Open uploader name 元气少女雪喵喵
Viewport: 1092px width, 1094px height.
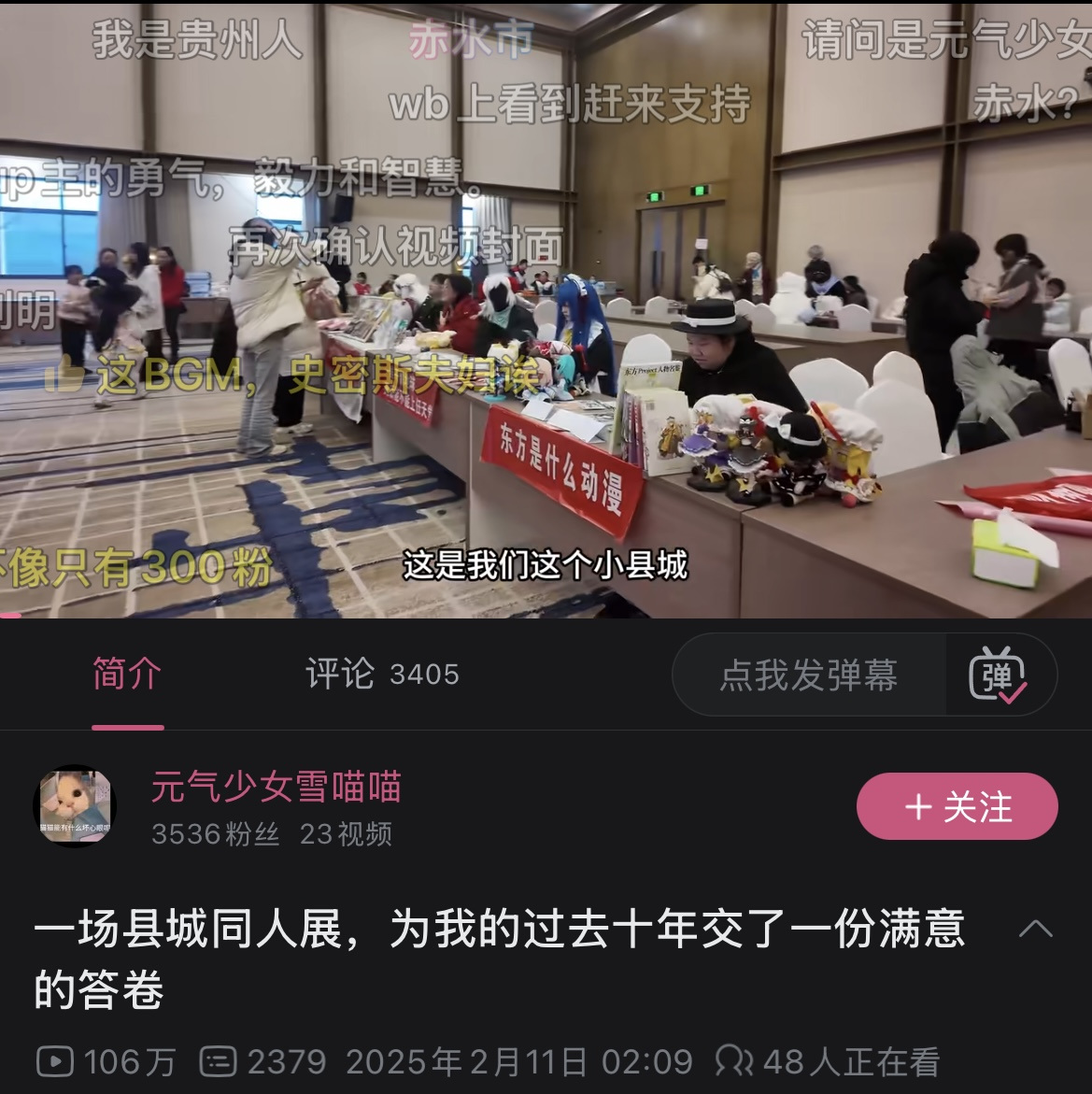(277, 787)
